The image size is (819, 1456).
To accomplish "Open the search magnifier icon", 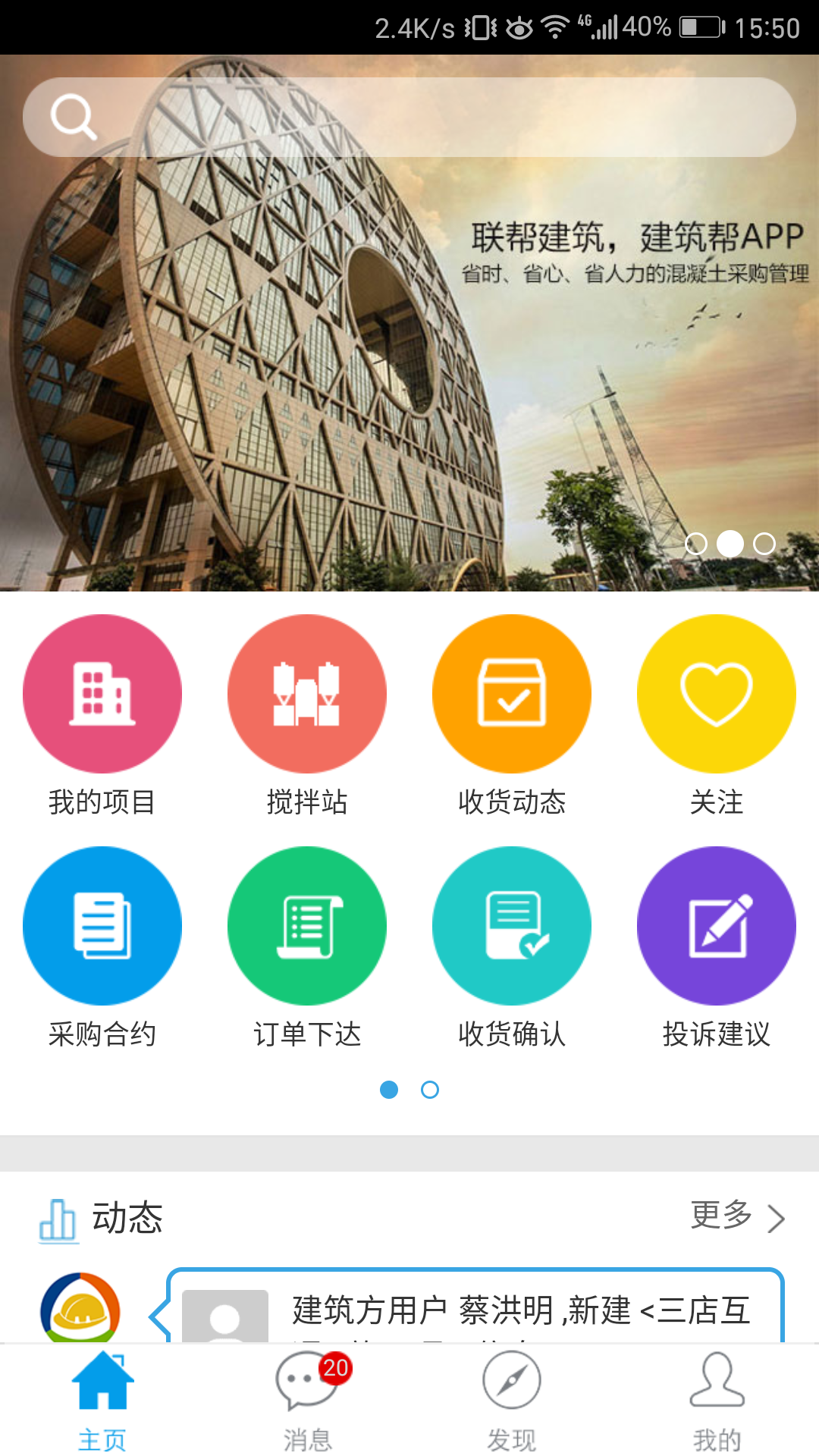I will click(x=74, y=115).
